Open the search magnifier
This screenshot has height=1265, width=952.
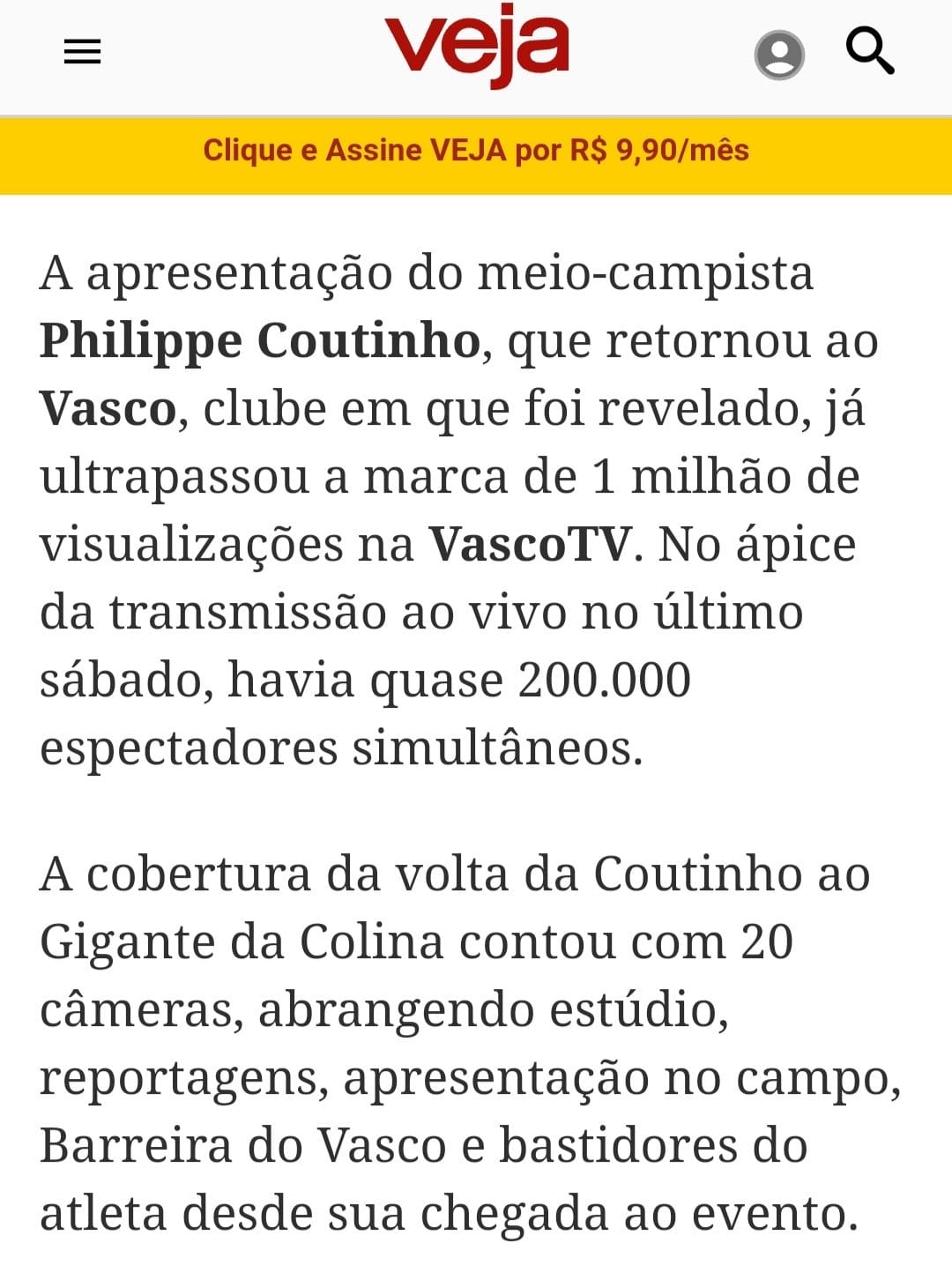(x=869, y=50)
